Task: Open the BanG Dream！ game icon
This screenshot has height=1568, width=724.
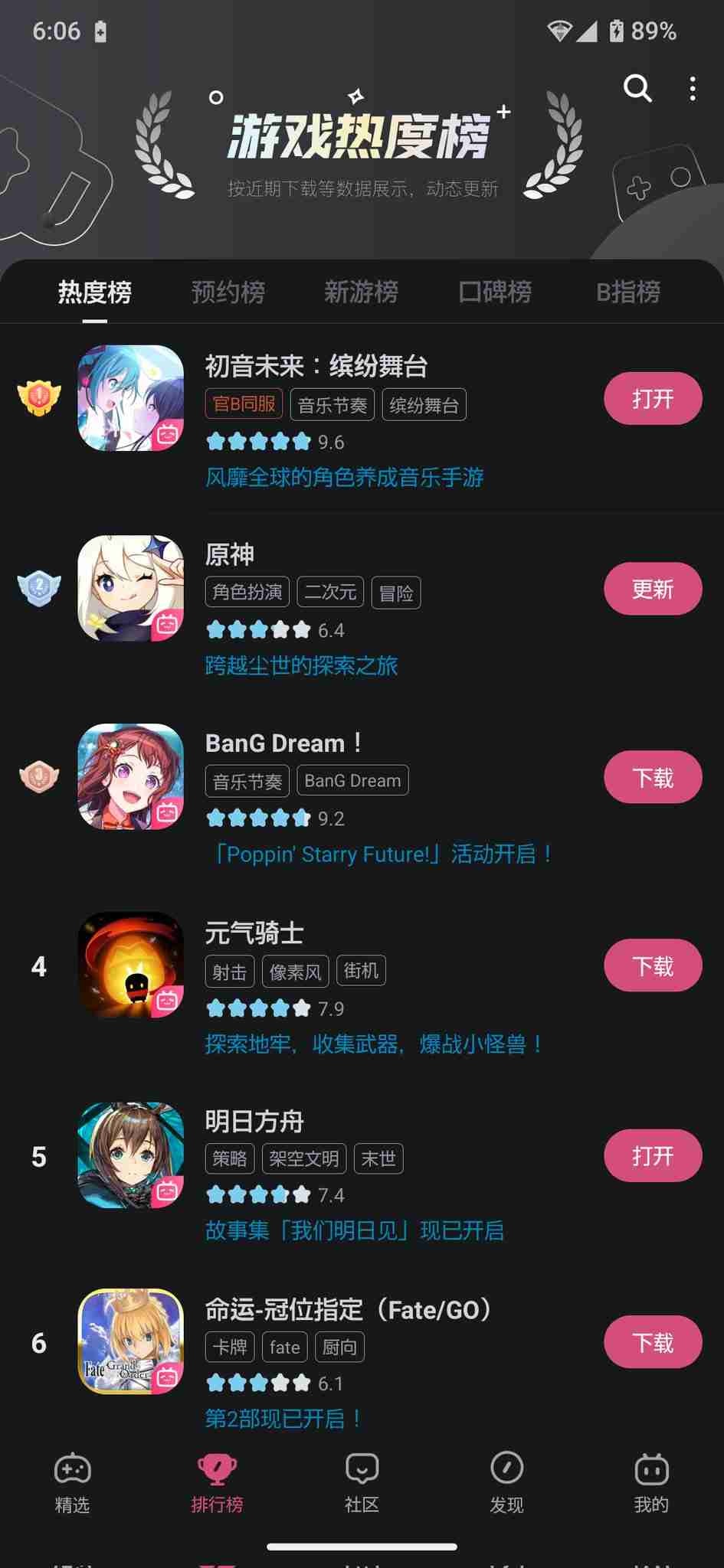Action: pyautogui.click(x=131, y=776)
